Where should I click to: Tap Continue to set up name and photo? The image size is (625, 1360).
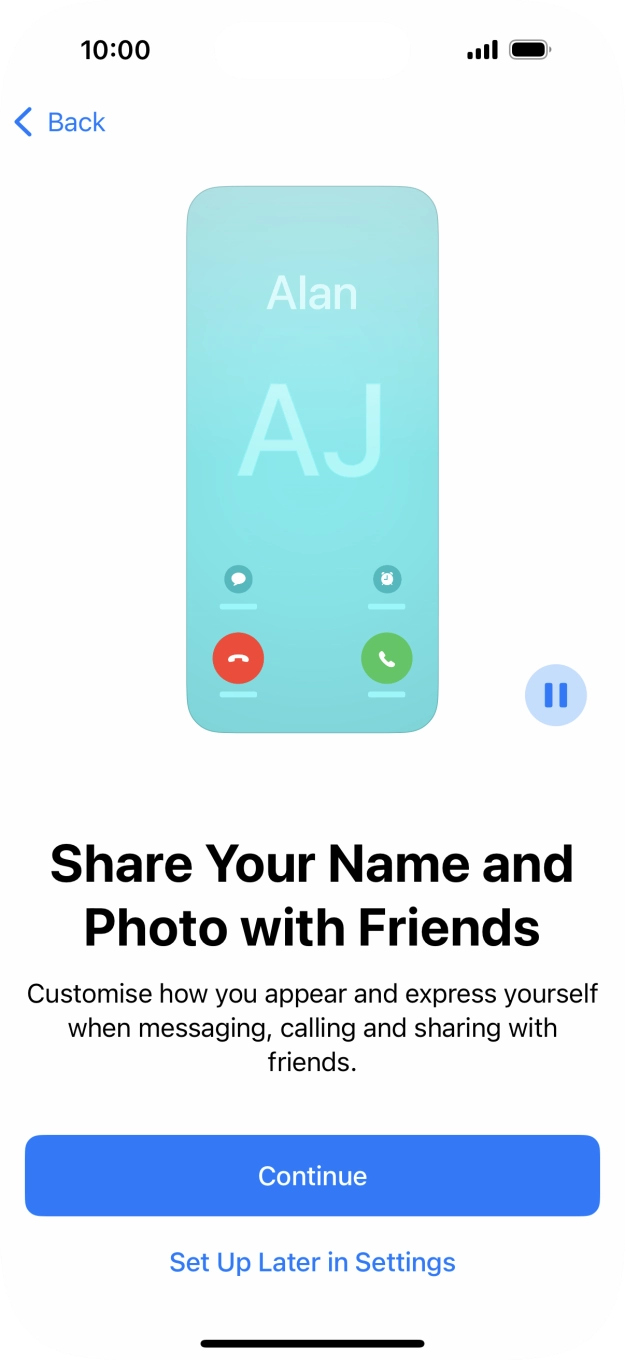tap(312, 1175)
